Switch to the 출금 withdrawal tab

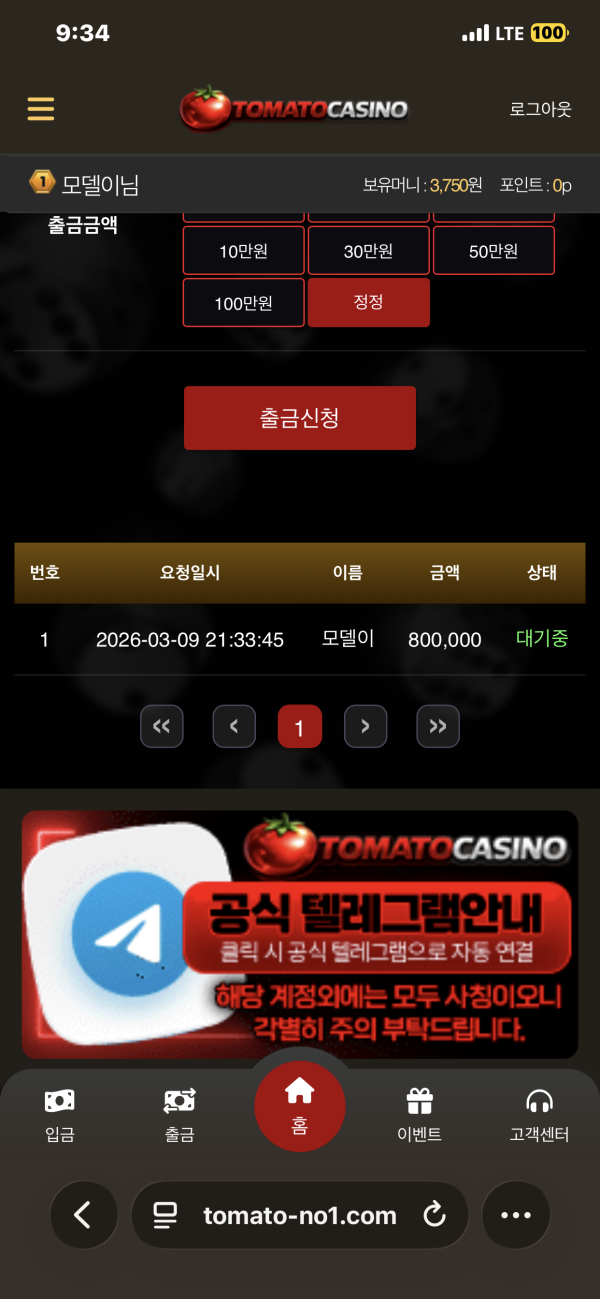click(x=179, y=1115)
